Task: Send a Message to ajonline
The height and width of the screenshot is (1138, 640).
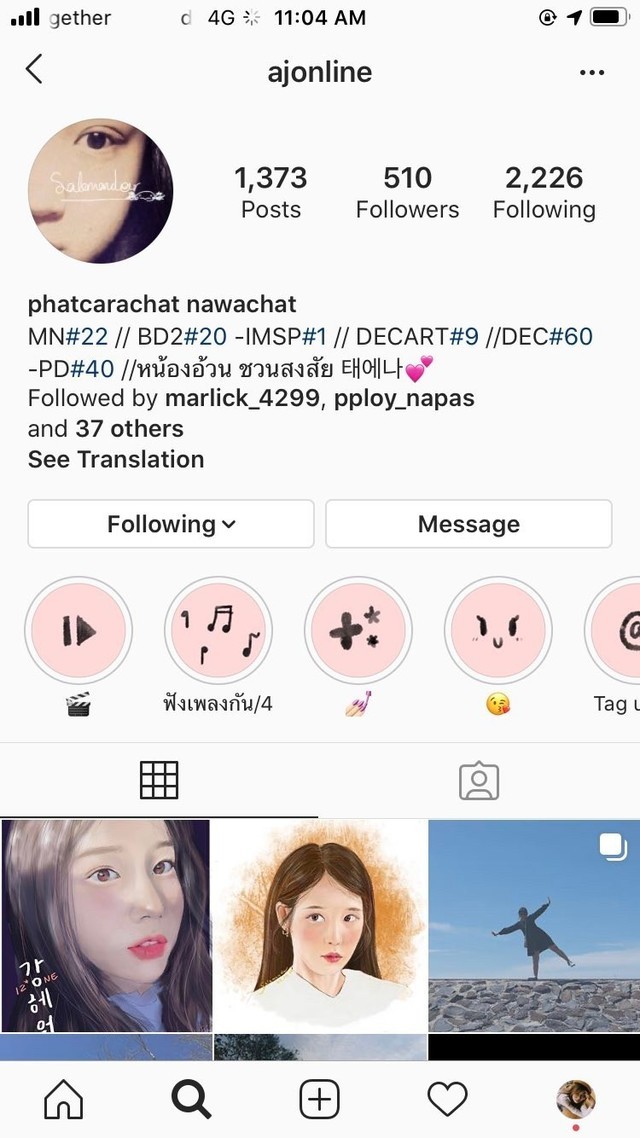Action: point(468,524)
